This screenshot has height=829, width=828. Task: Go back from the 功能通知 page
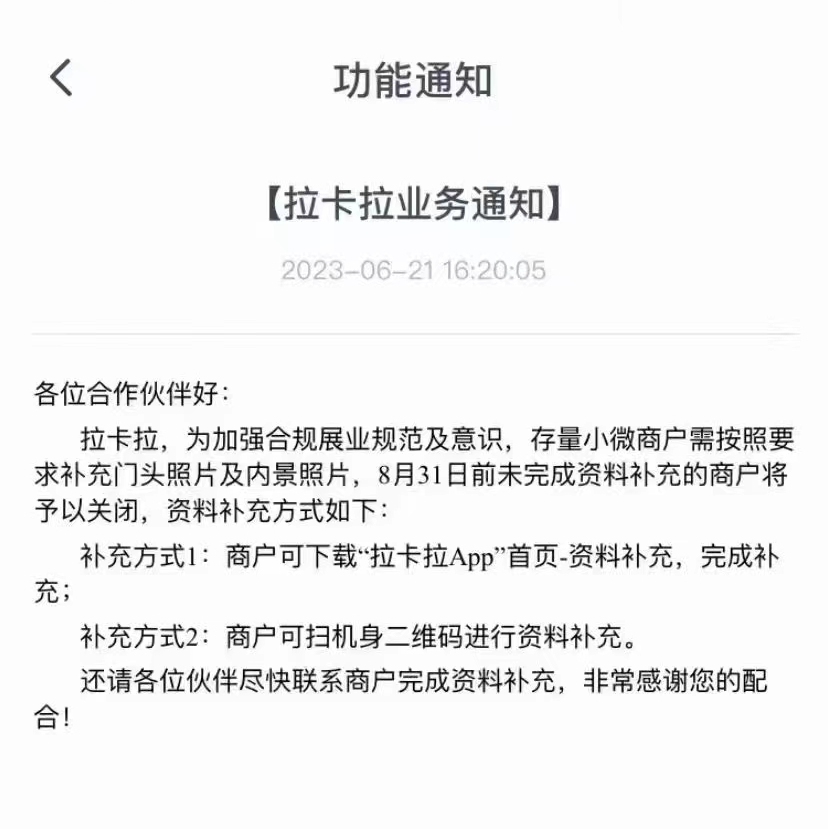61,78
